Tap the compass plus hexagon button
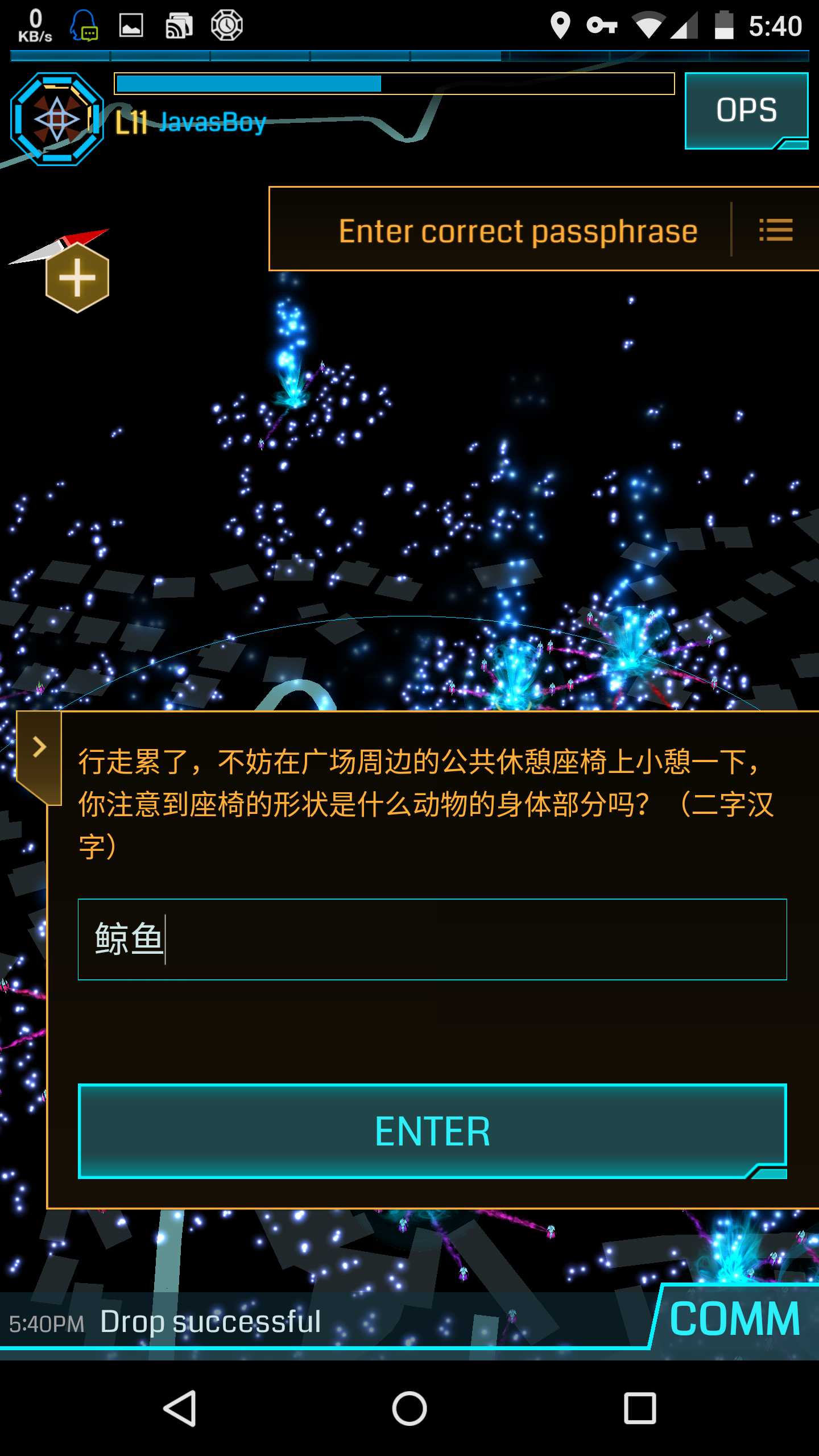 pyautogui.click(x=77, y=278)
